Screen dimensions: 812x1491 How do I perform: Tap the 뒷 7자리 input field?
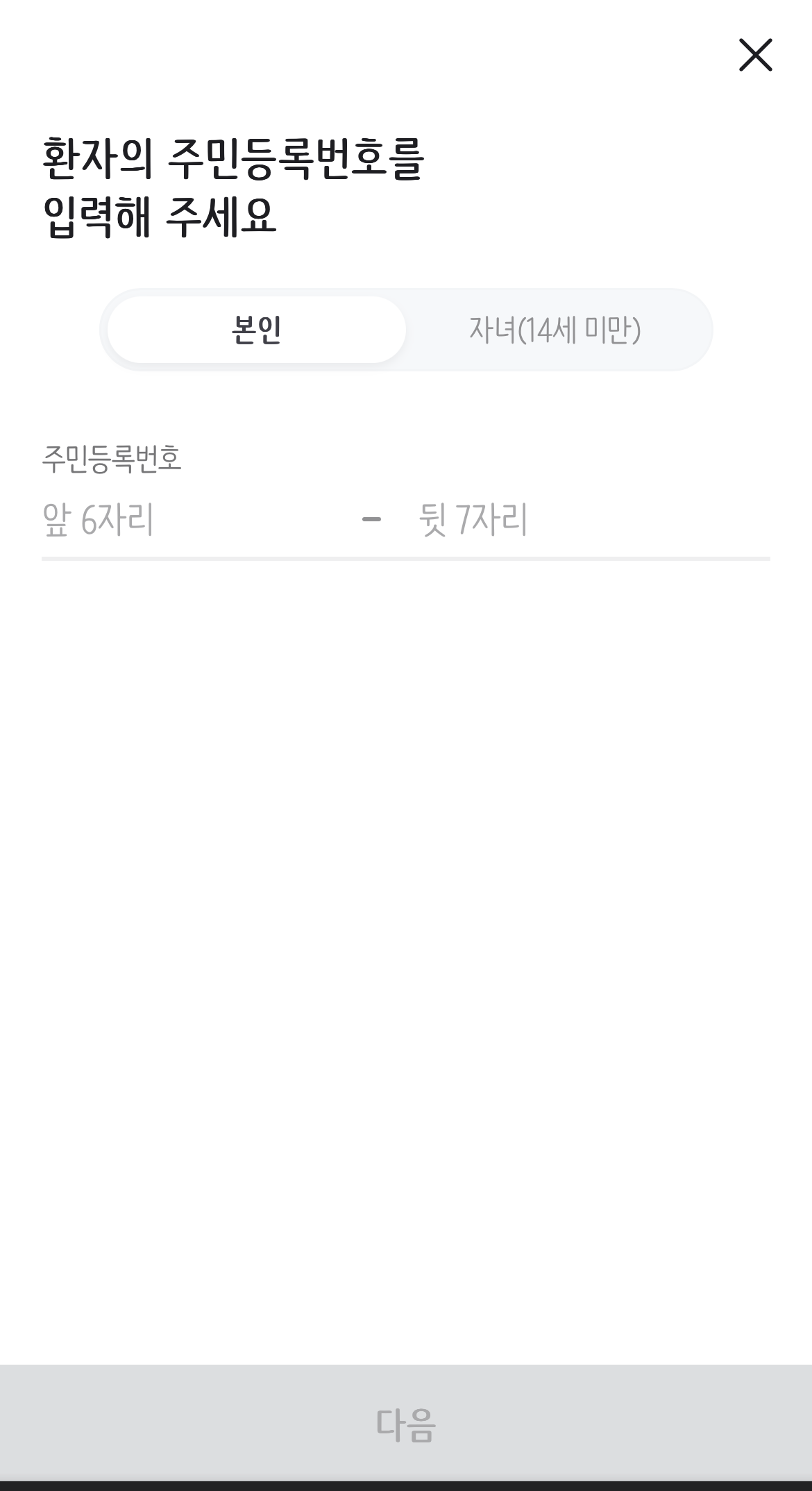[594, 519]
